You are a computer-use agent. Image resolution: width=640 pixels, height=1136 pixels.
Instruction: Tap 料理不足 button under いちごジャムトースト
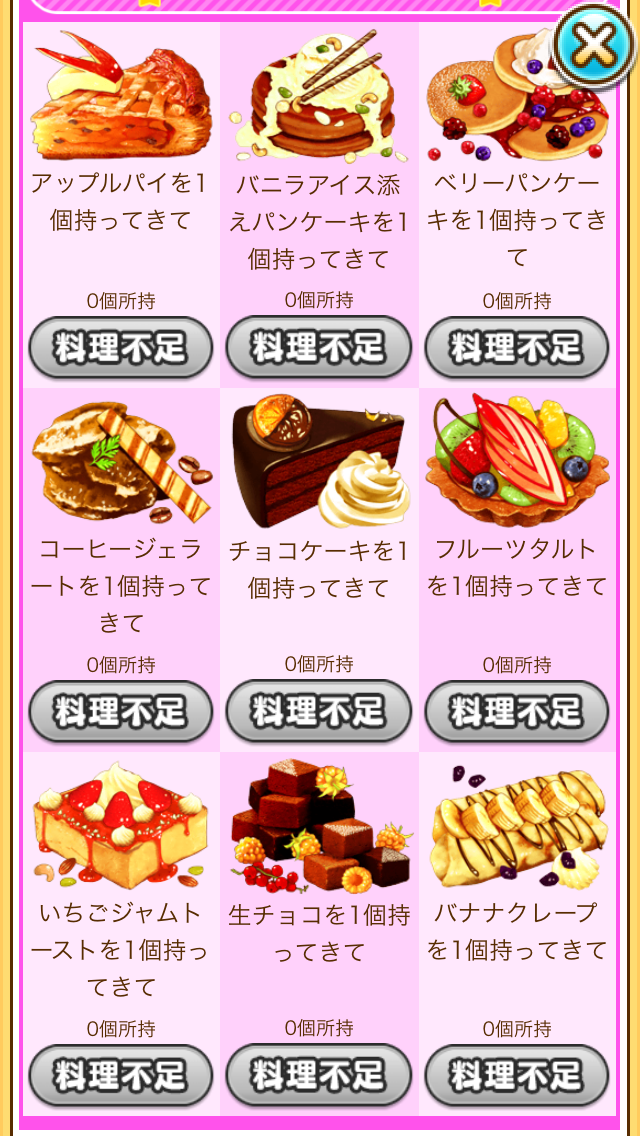(121, 1076)
